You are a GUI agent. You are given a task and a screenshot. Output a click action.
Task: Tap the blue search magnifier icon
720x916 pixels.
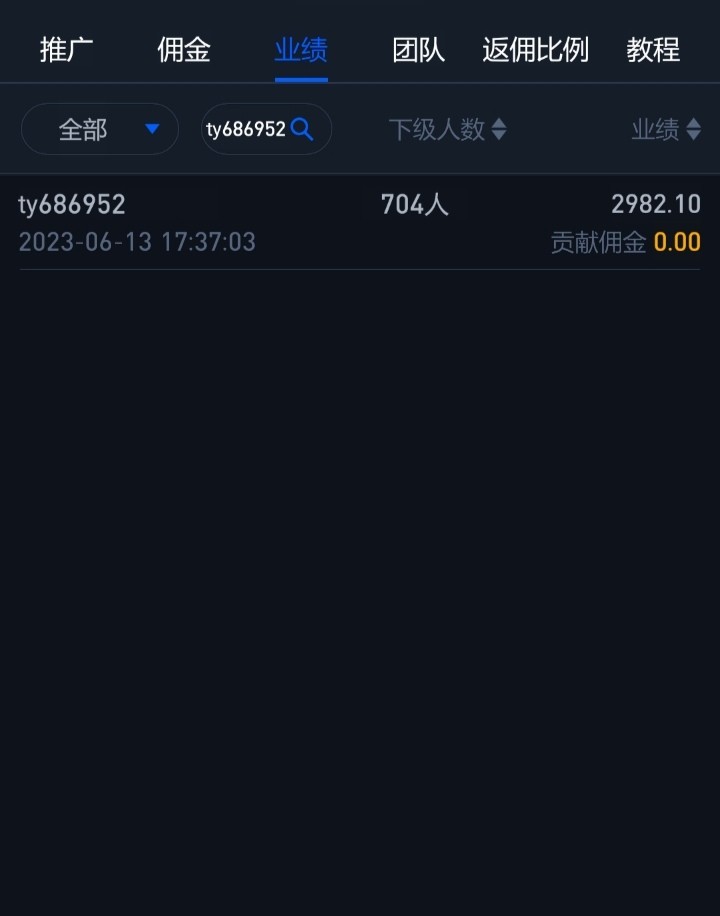tap(302, 129)
